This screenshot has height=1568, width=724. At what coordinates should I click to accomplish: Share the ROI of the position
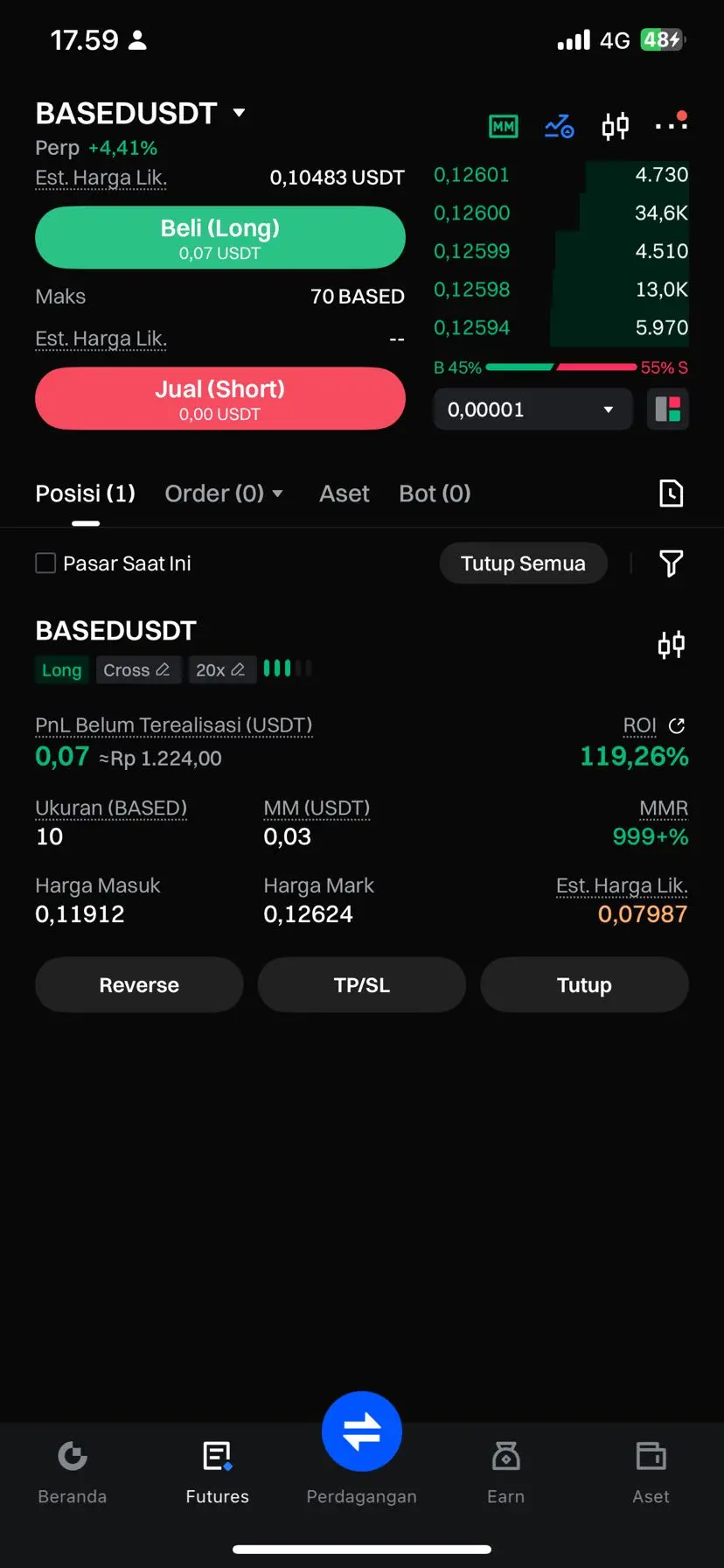677,725
